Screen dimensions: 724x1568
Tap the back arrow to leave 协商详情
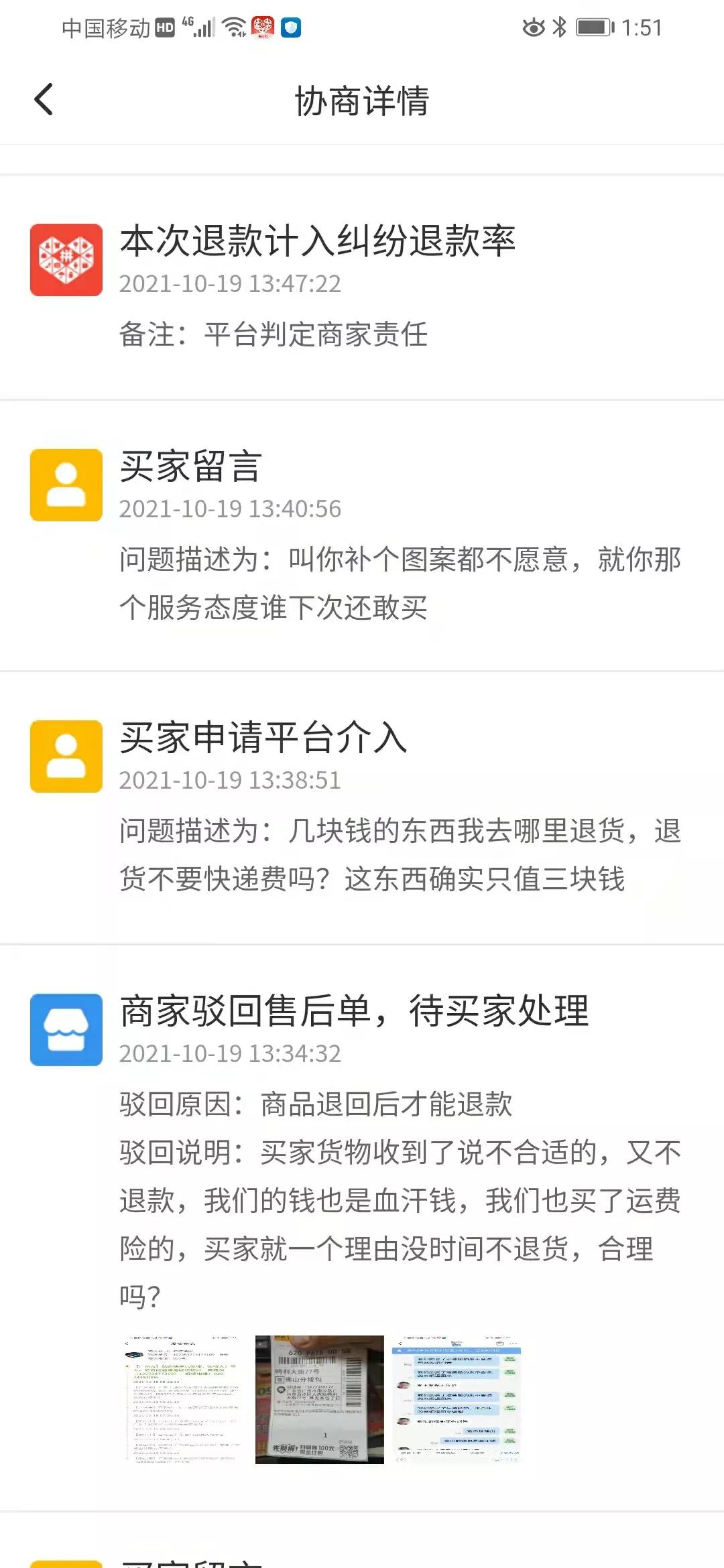43,99
